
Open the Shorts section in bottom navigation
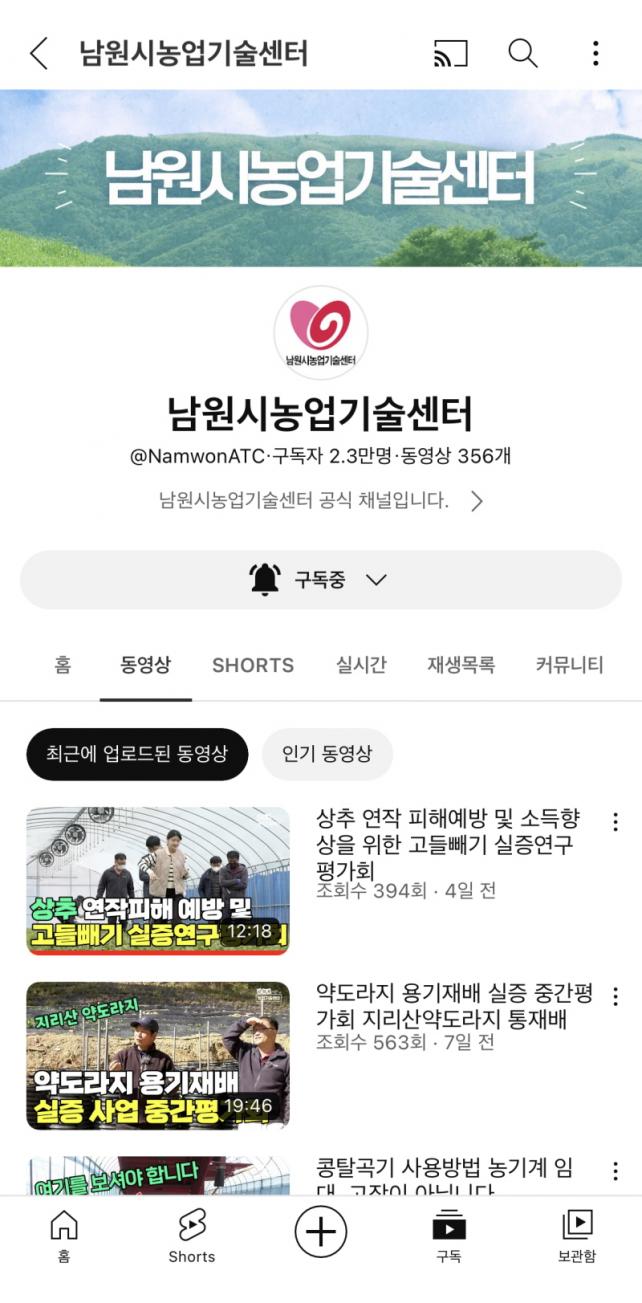pyautogui.click(x=191, y=1235)
